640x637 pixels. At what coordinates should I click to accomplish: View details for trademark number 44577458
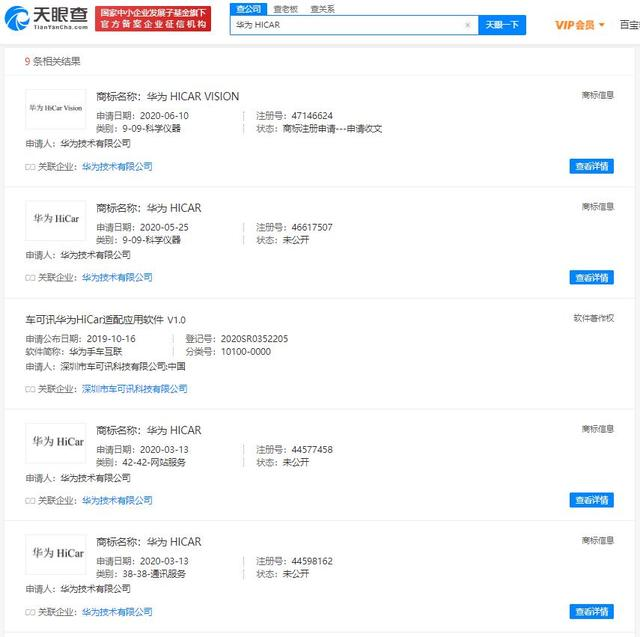click(592, 500)
